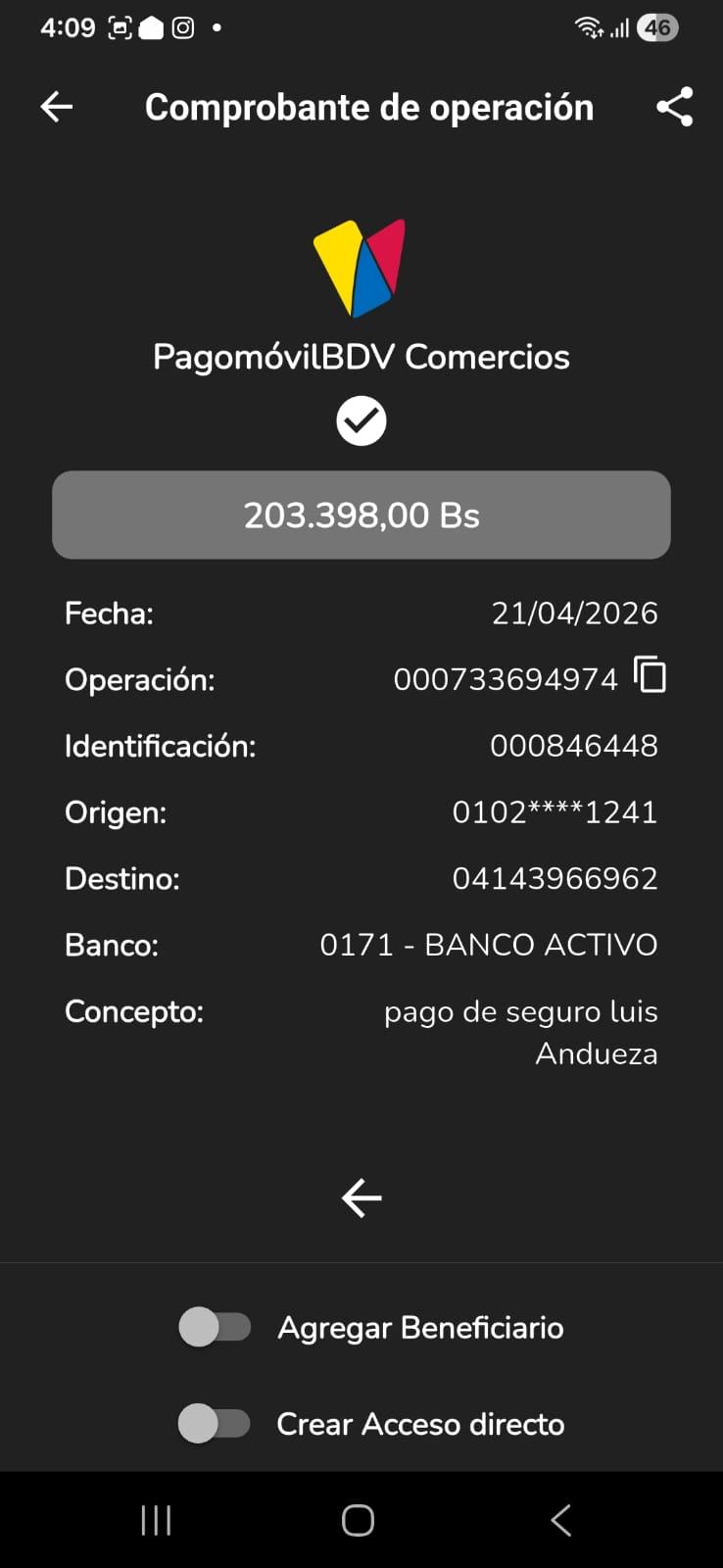
Task: Tap the back arrow below the Concepto details
Action: [x=361, y=1198]
